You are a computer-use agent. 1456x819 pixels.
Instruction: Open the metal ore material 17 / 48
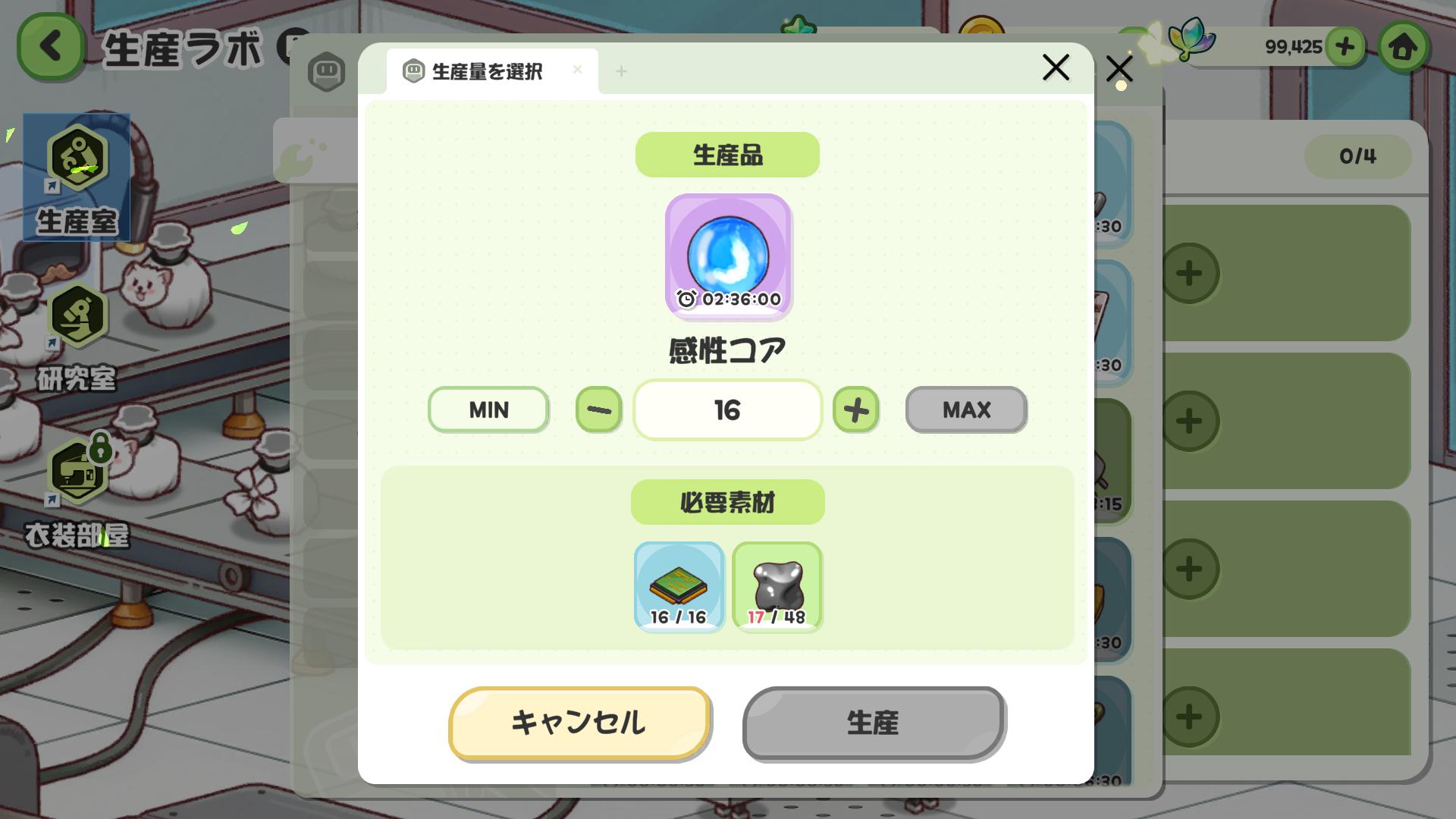777,586
